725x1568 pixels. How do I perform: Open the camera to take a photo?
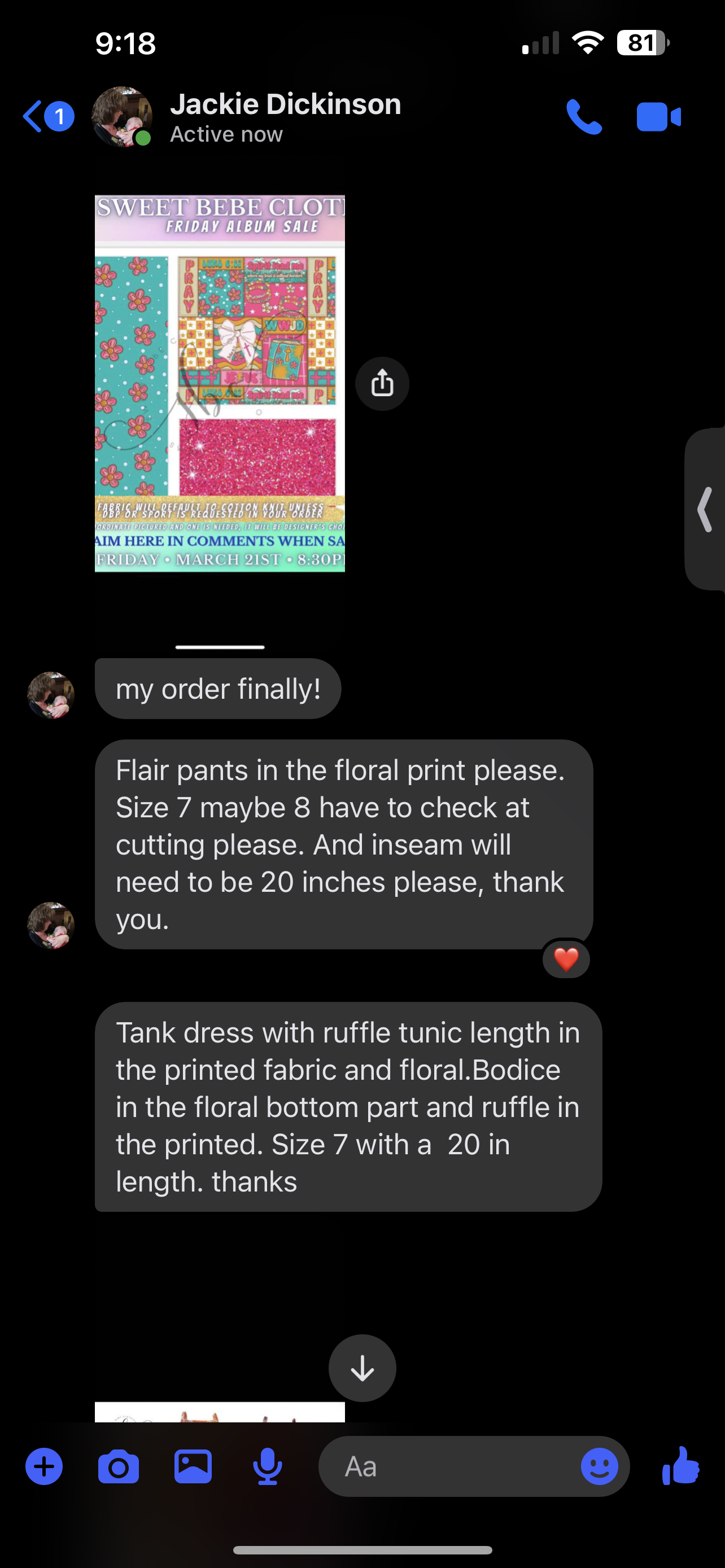point(118,1467)
